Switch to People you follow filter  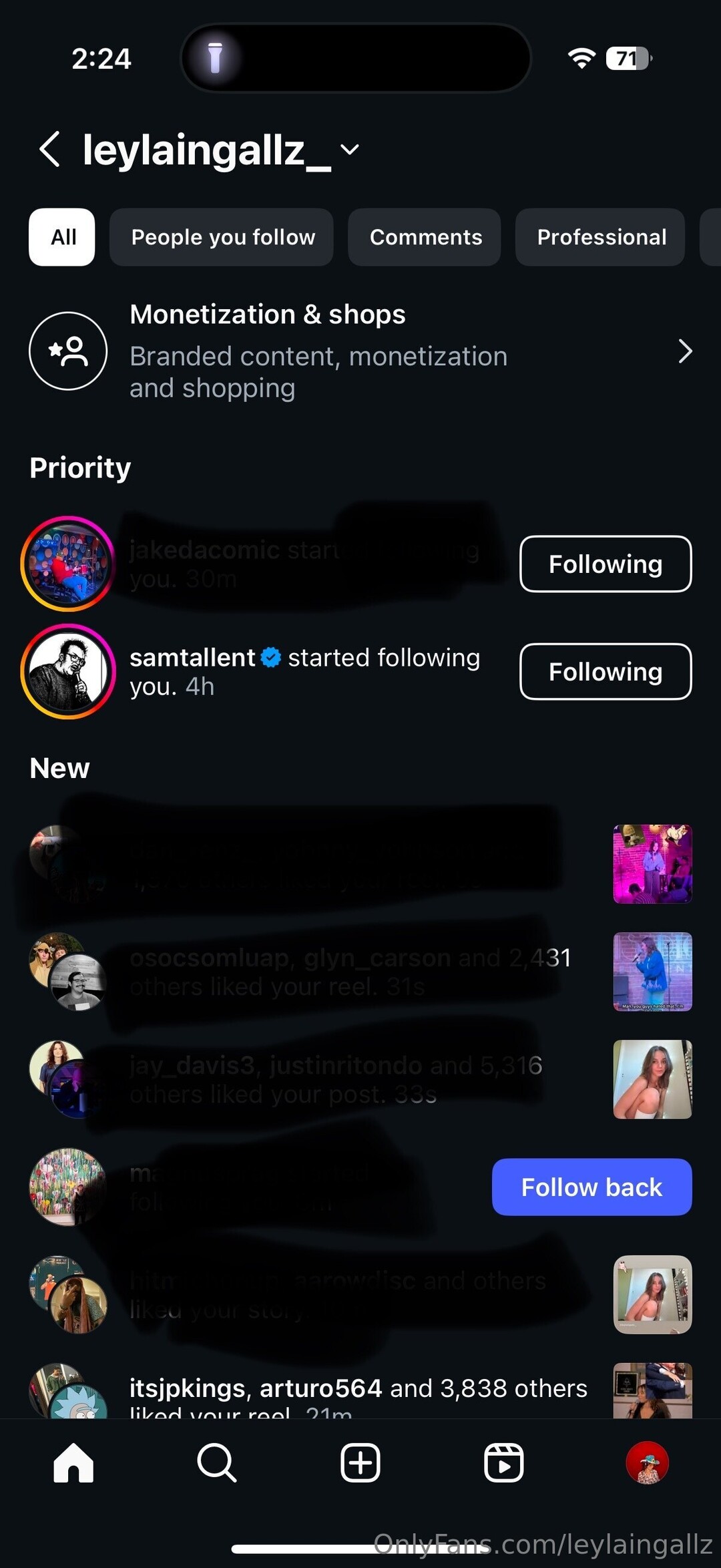(222, 237)
